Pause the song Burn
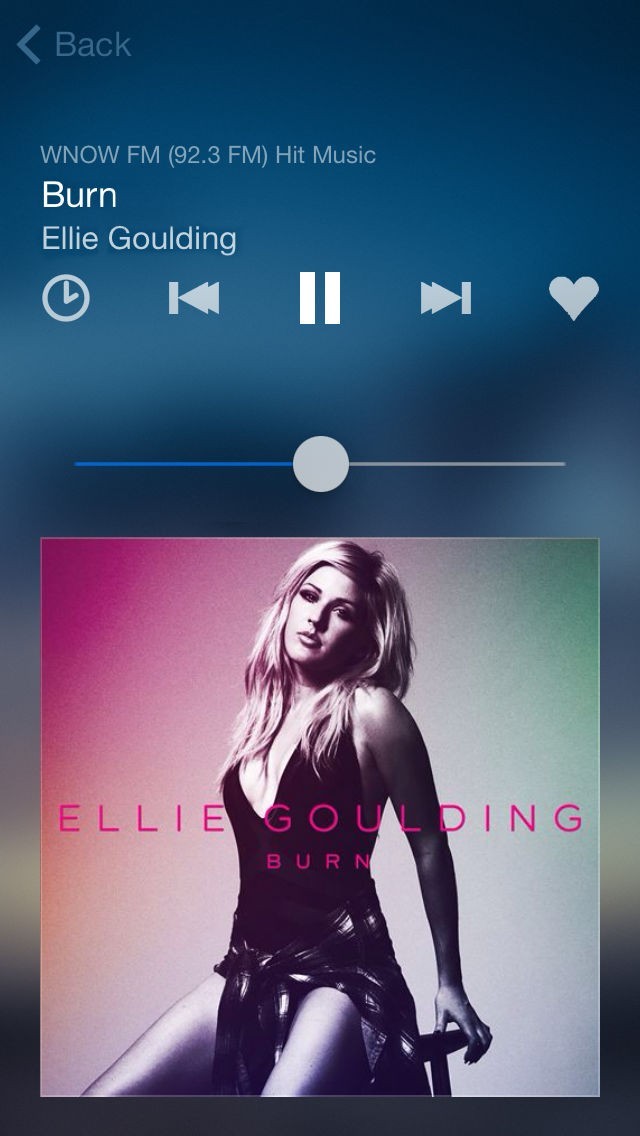The image size is (640, 1136). tap(320, 298)
